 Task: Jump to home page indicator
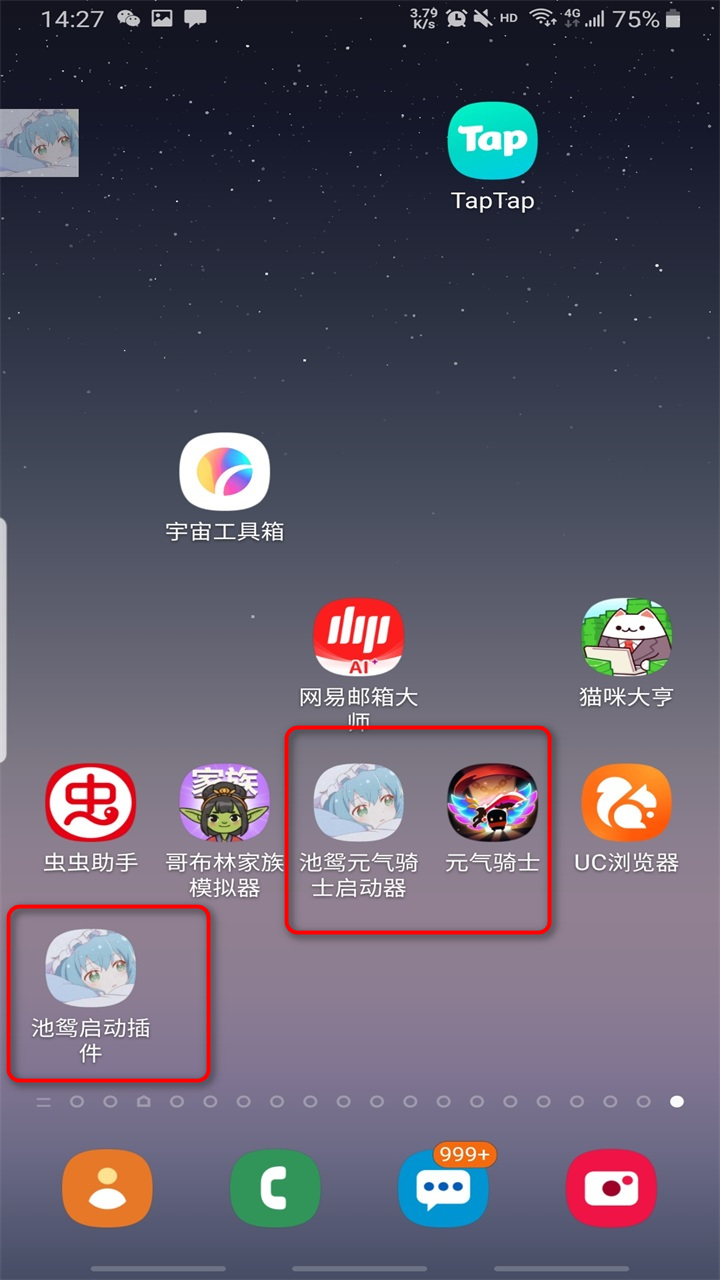143,1102
